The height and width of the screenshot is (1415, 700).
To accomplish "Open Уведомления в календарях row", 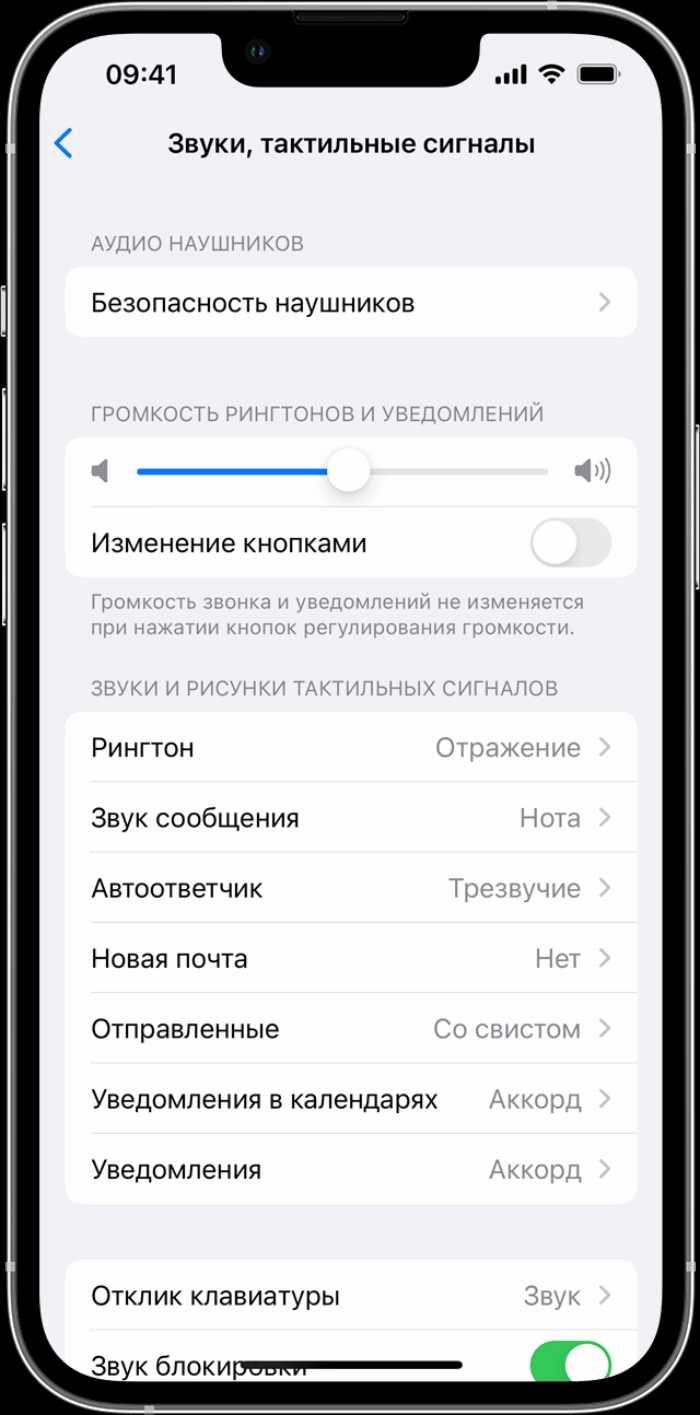I will point(350,1099).
